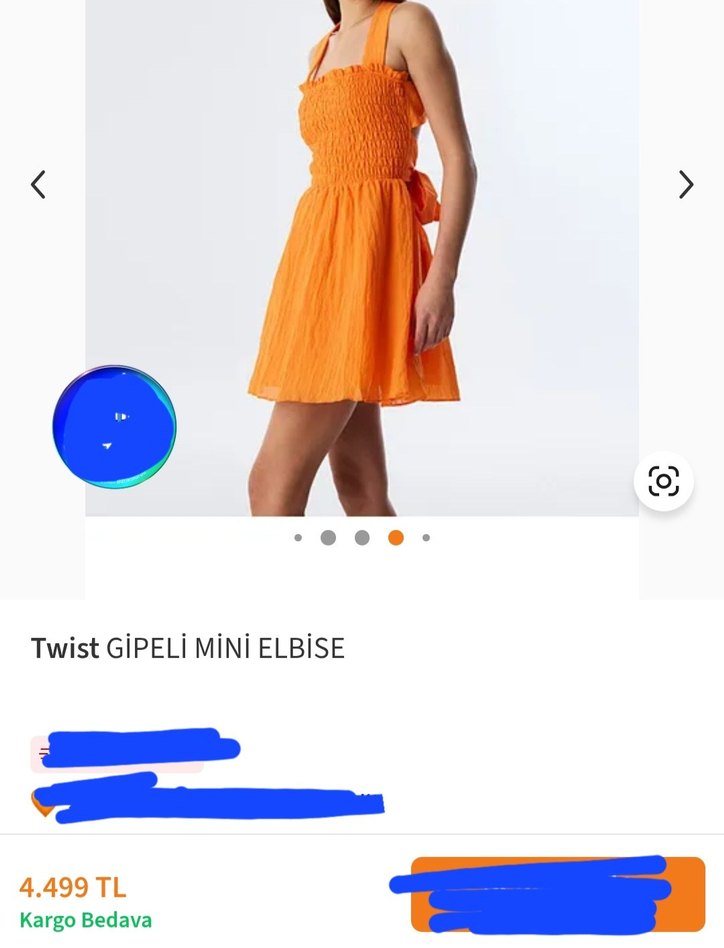Click the right arrow to see next photo
Image resolution: width=724 pixels, height=948 pixels.
(x=686, y=184)
